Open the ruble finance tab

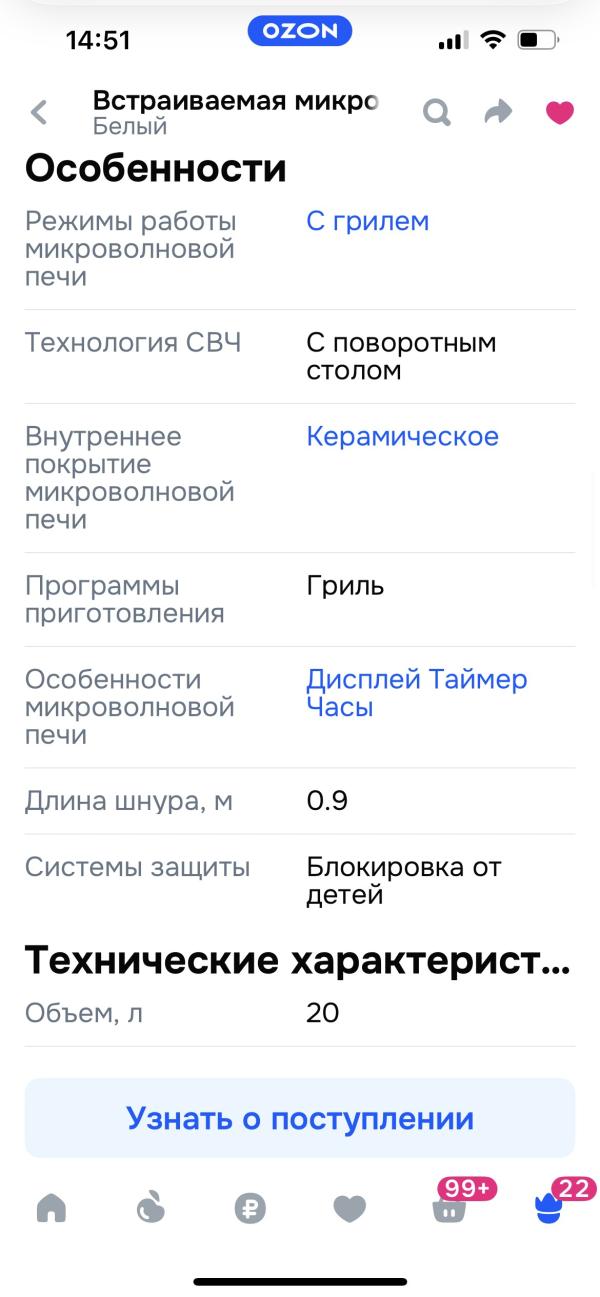[250, 1209]
